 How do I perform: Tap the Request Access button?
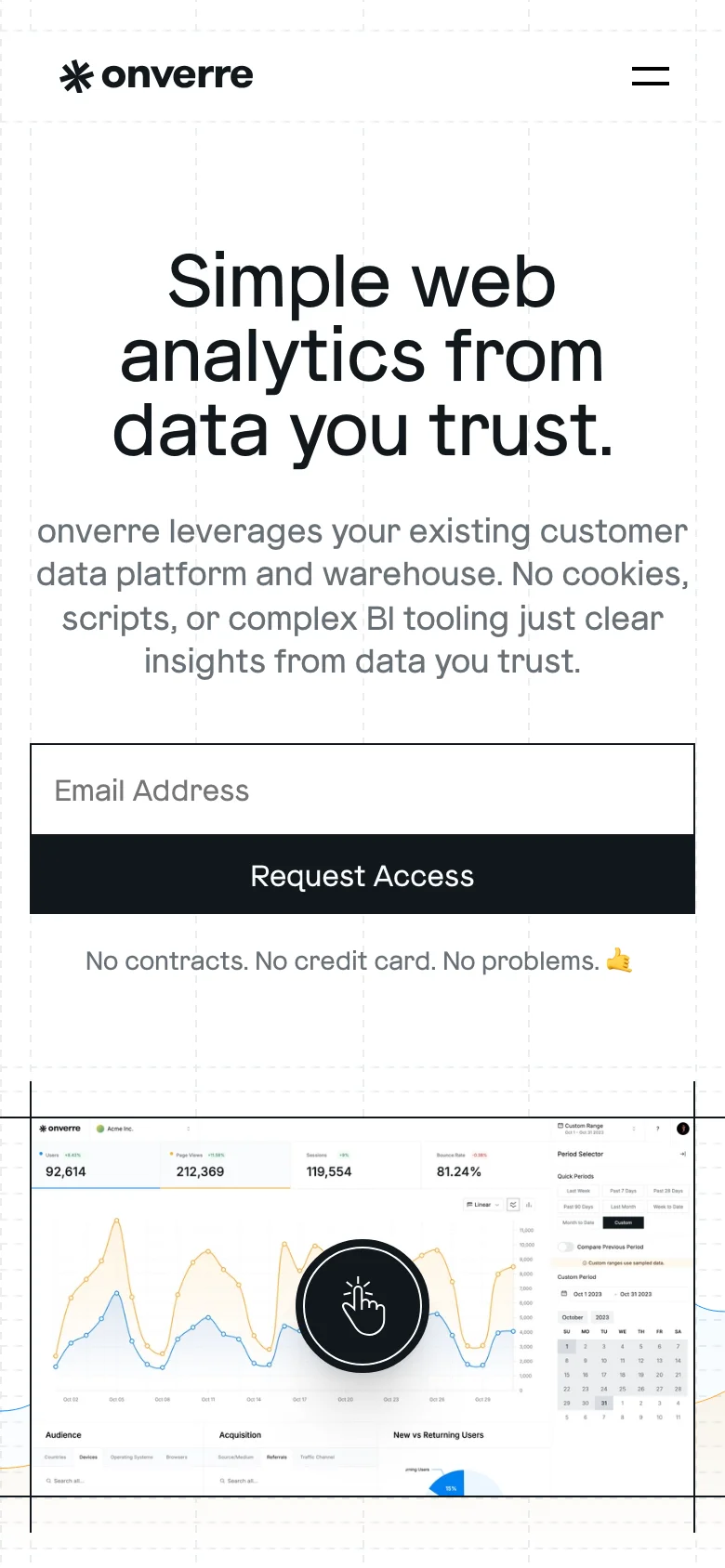point(362,875)
